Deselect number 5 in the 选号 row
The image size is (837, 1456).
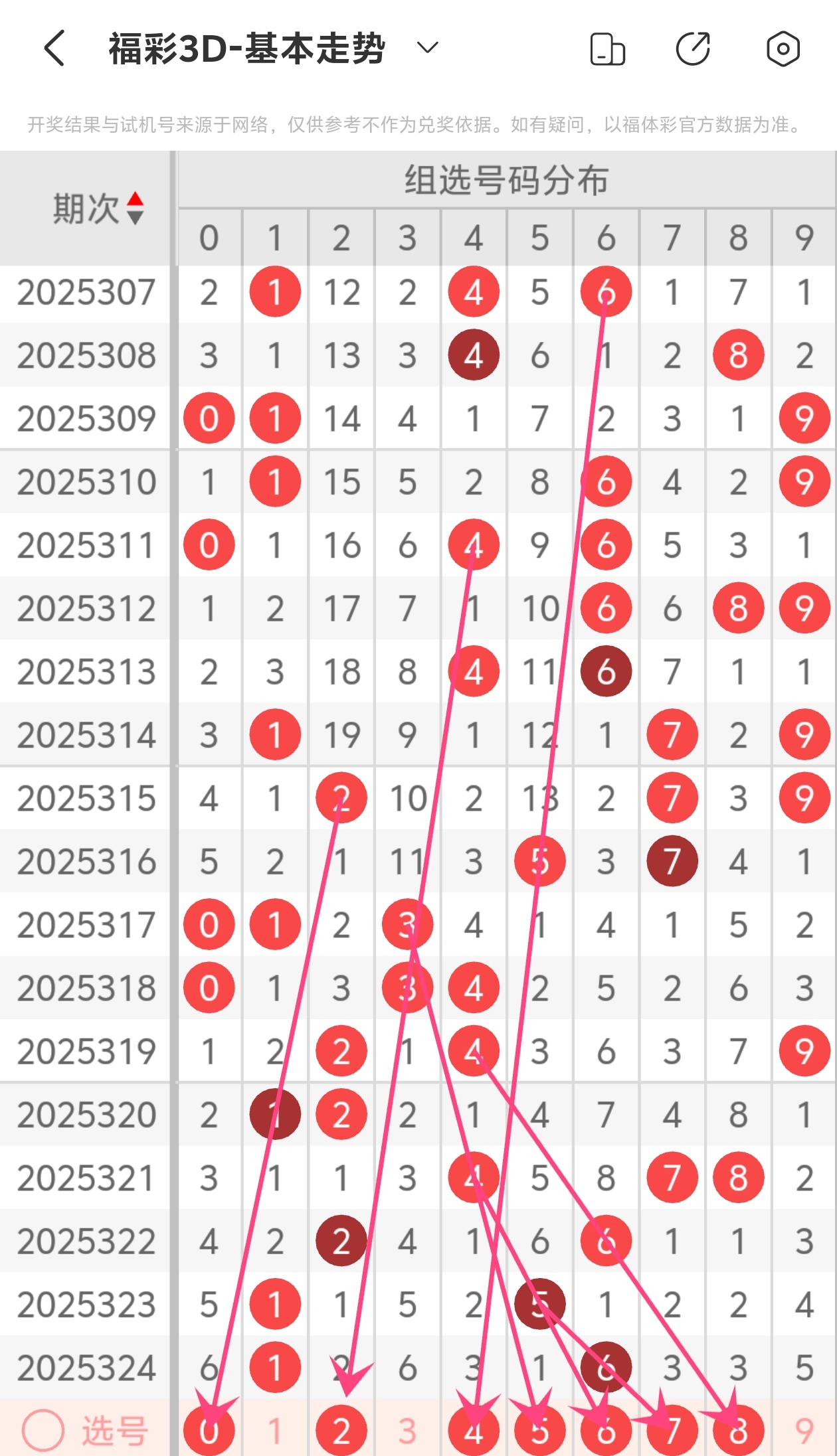(539, 1431)
